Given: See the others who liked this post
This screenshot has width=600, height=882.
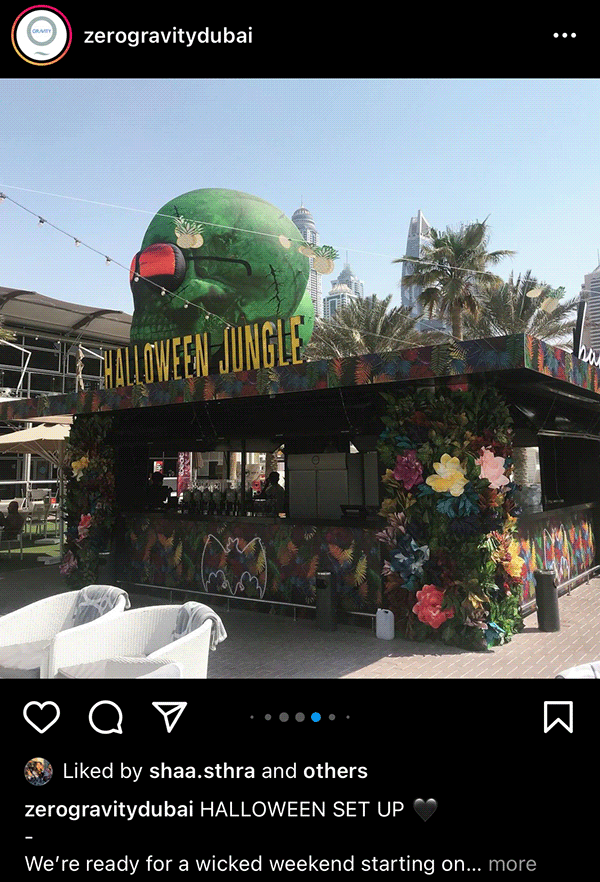Looking at the screenshot, I should 337,771.
